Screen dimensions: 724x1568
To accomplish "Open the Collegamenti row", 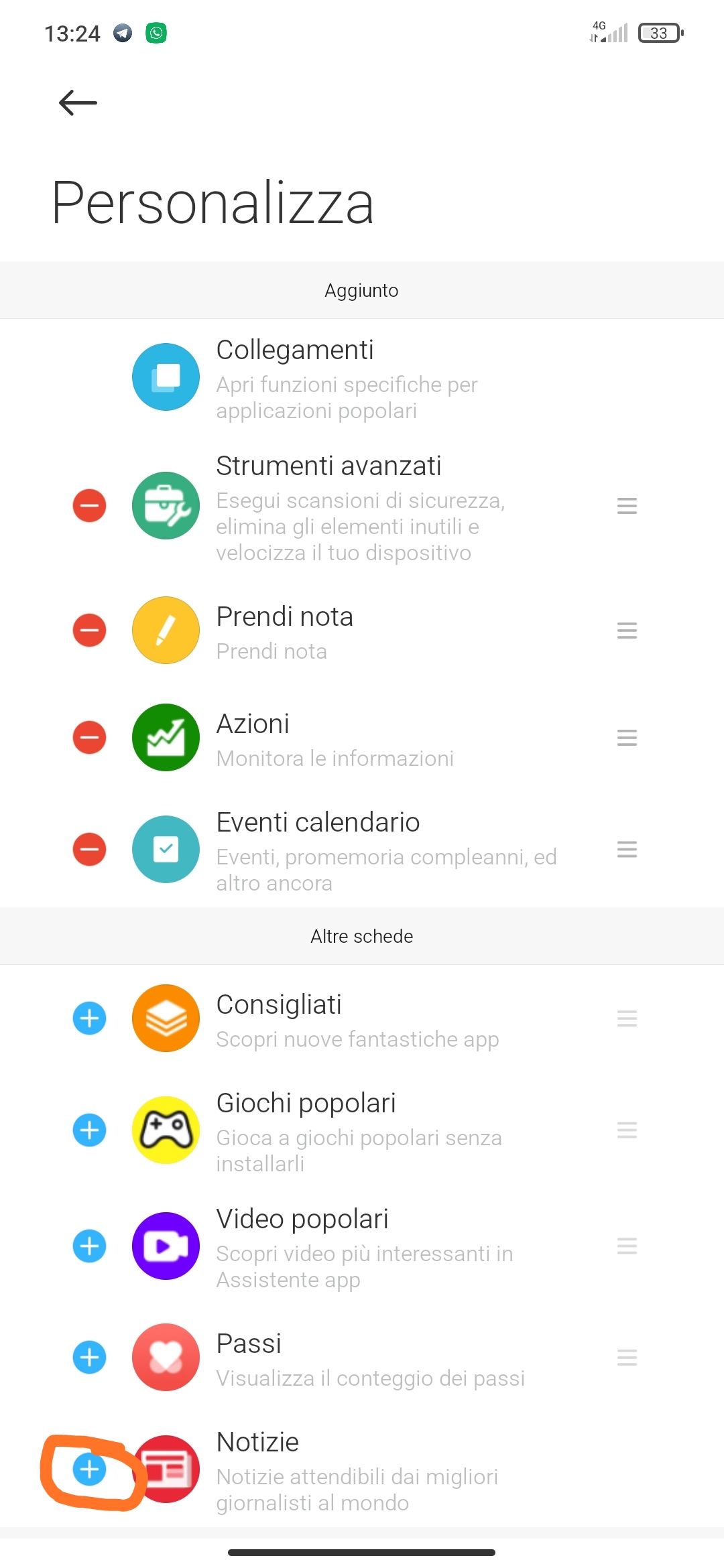I will [x=362, y=377].
